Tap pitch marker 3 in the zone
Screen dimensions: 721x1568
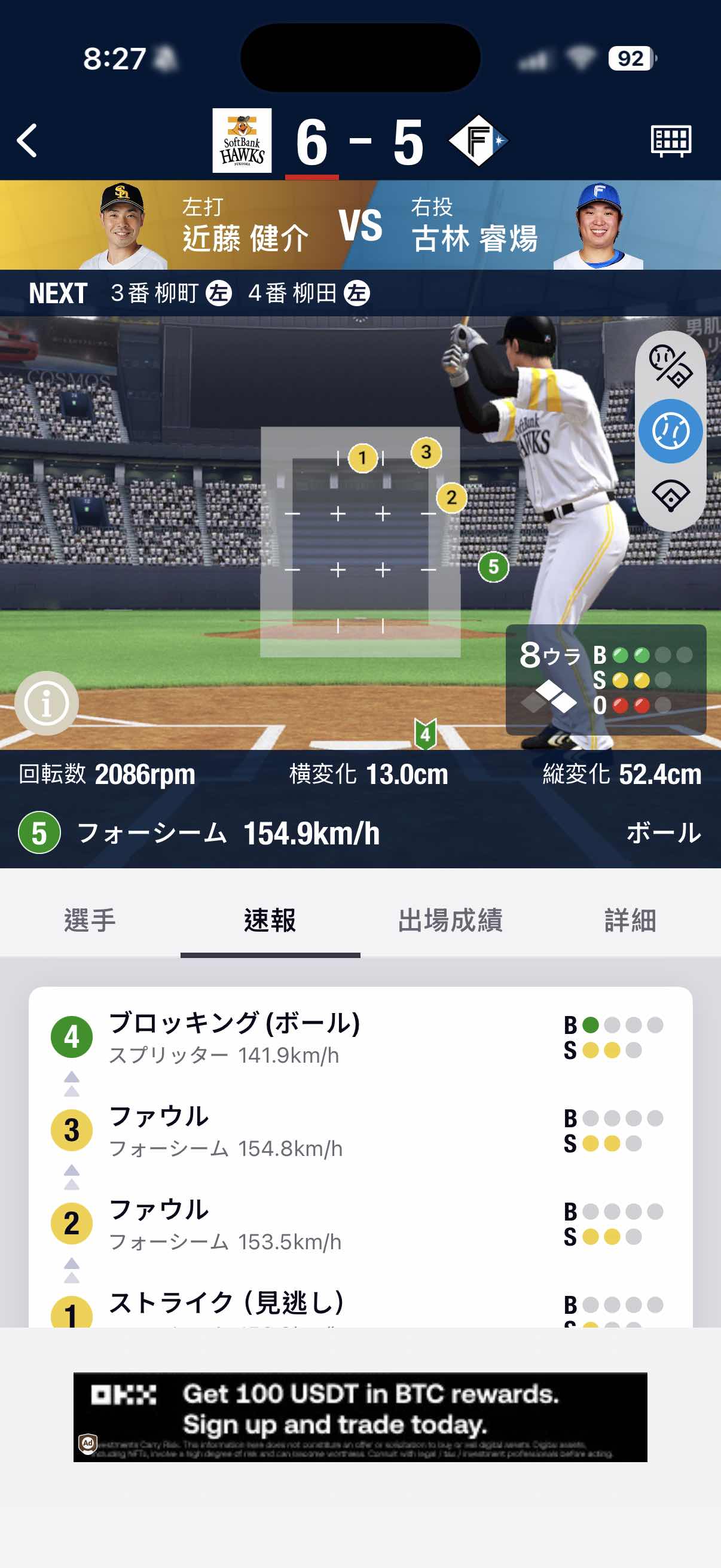tap(426, 452)
